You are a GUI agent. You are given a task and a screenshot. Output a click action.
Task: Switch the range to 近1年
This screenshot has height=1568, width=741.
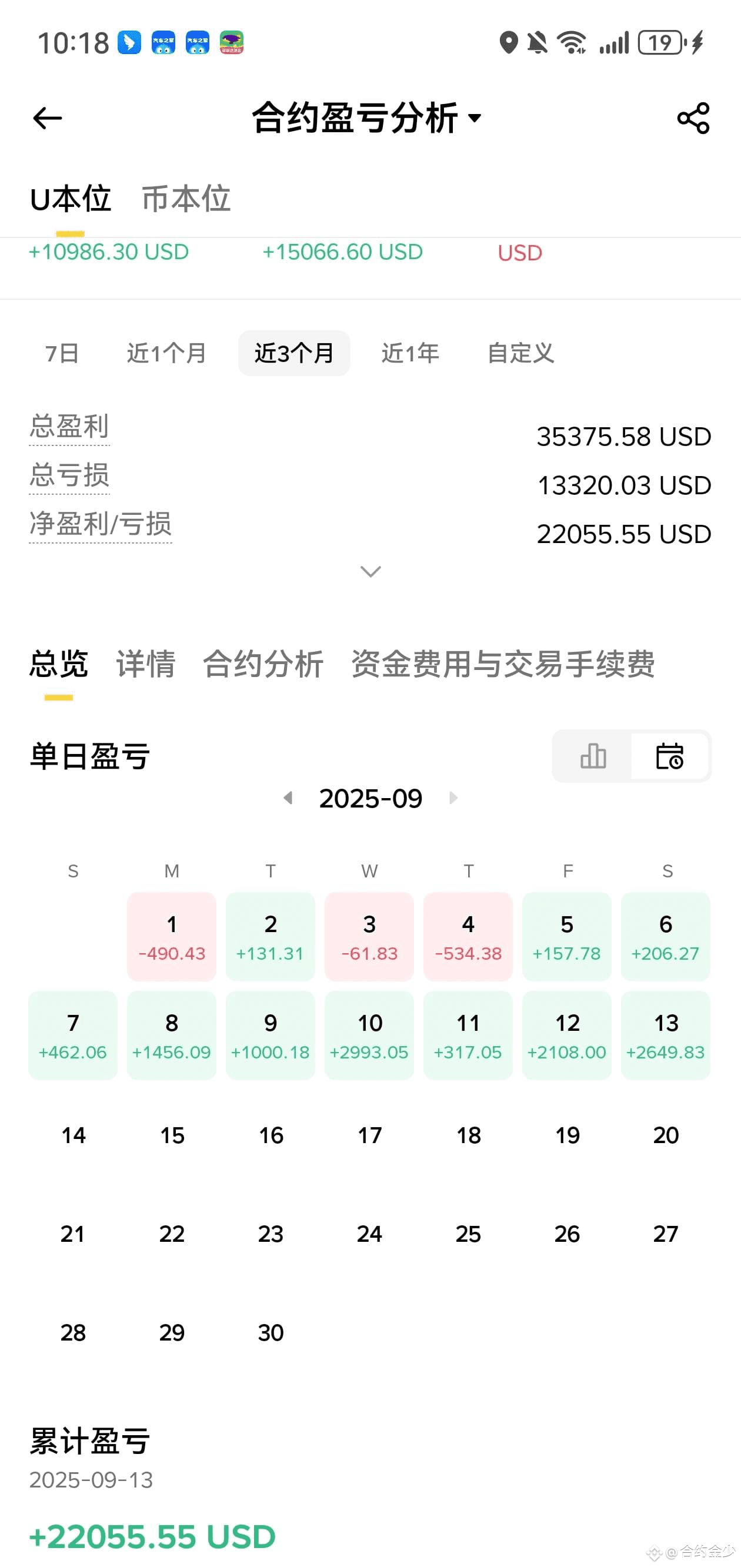[x=410, y=353]
